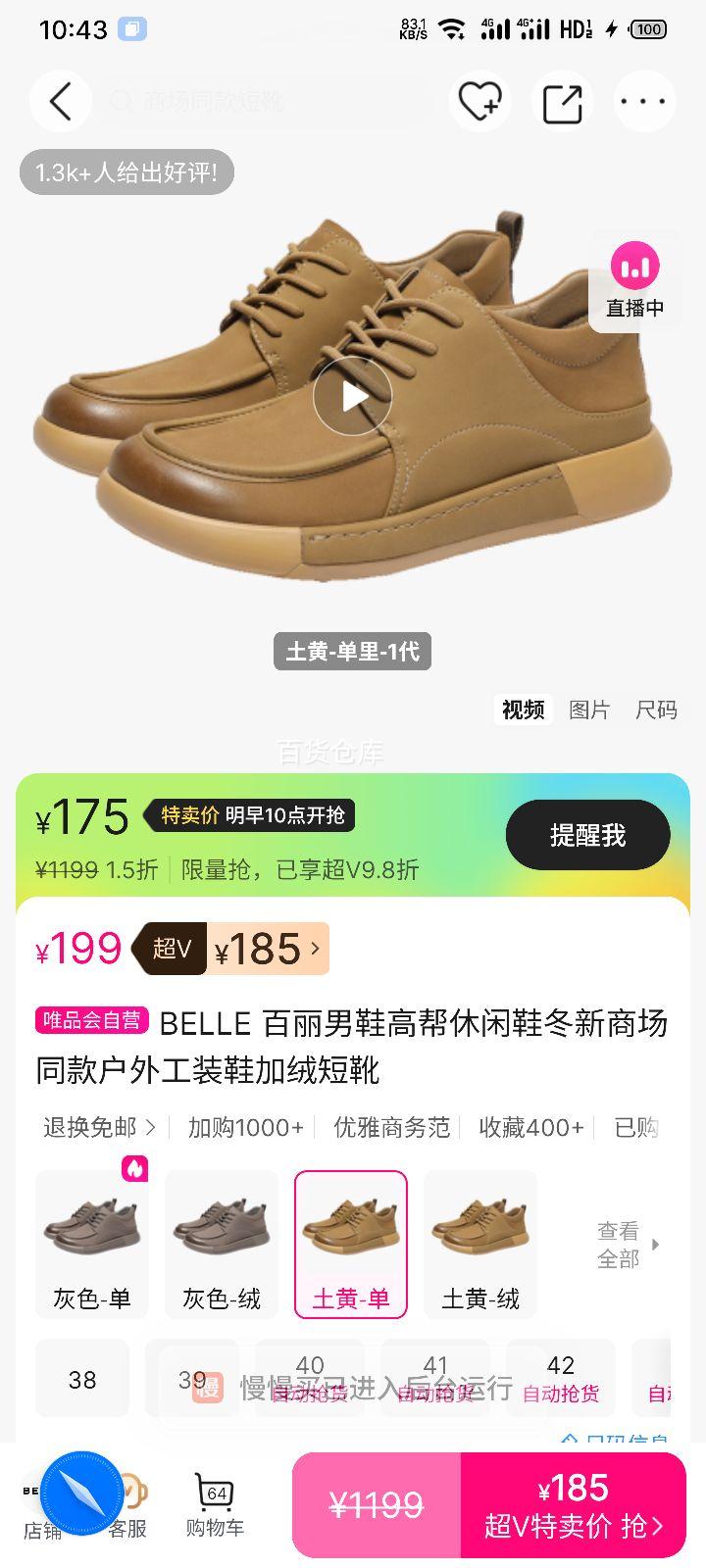
Task: Select size 40 option
Action: tap(310, 1378)
